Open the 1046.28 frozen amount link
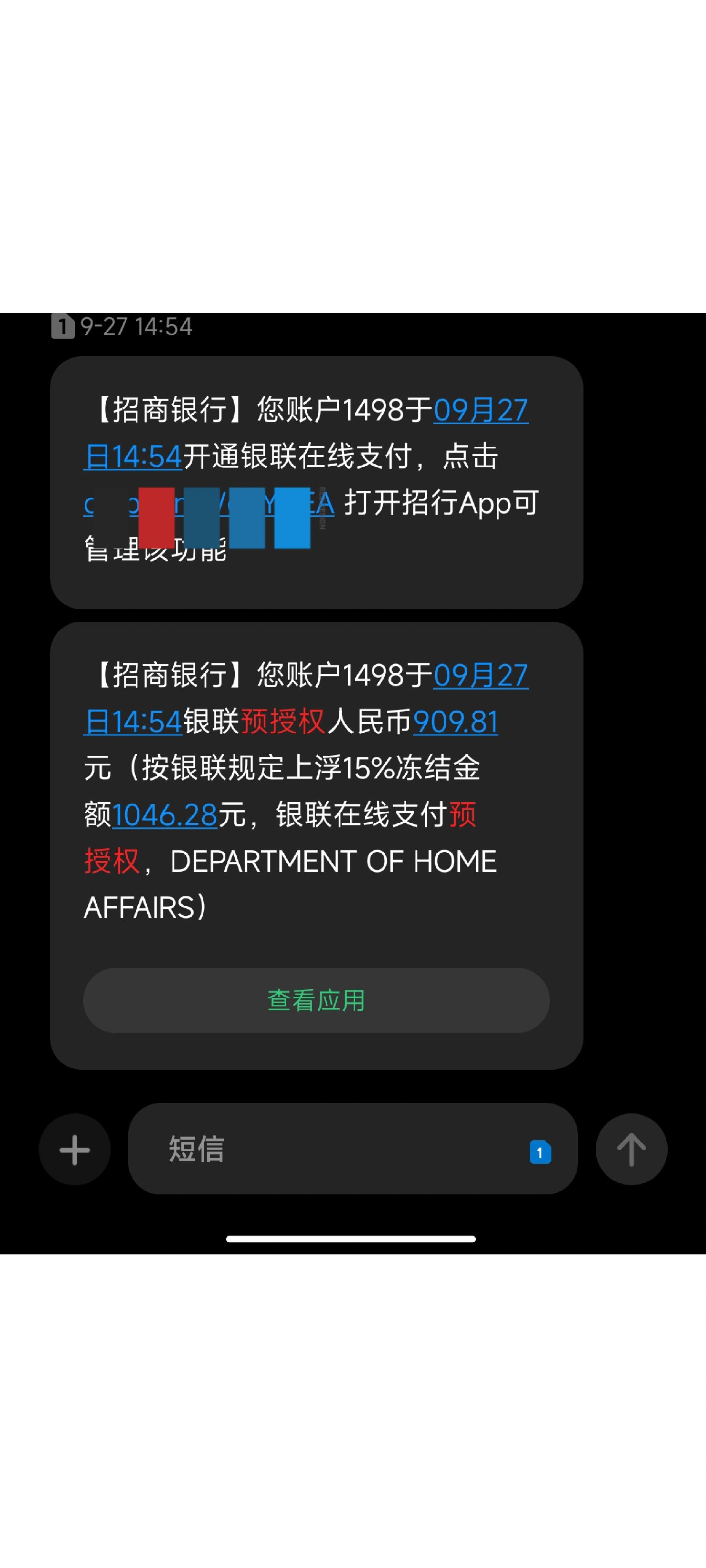706x1568 pixels. [164, 815]
